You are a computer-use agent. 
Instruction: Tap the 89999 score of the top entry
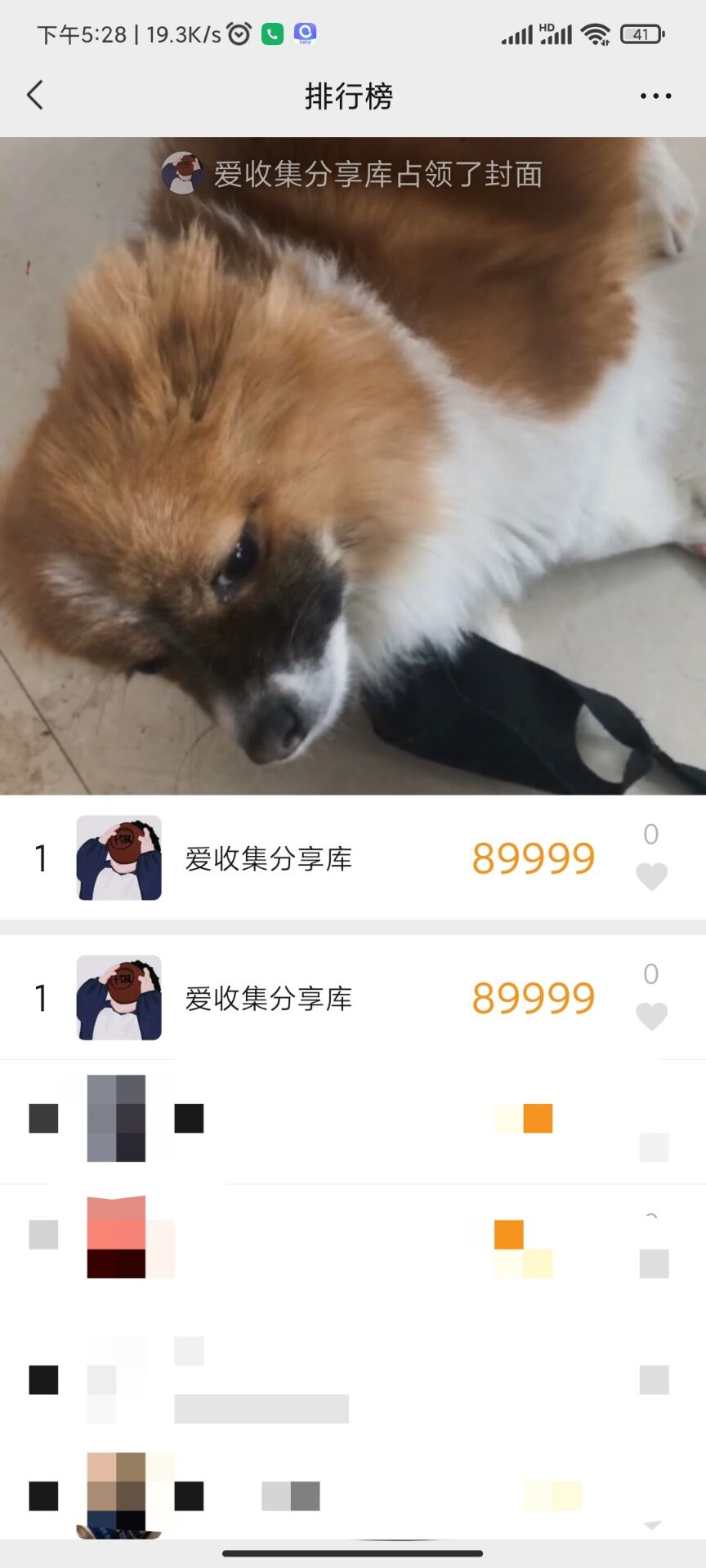pyautogui.click(x=533, y=857)
